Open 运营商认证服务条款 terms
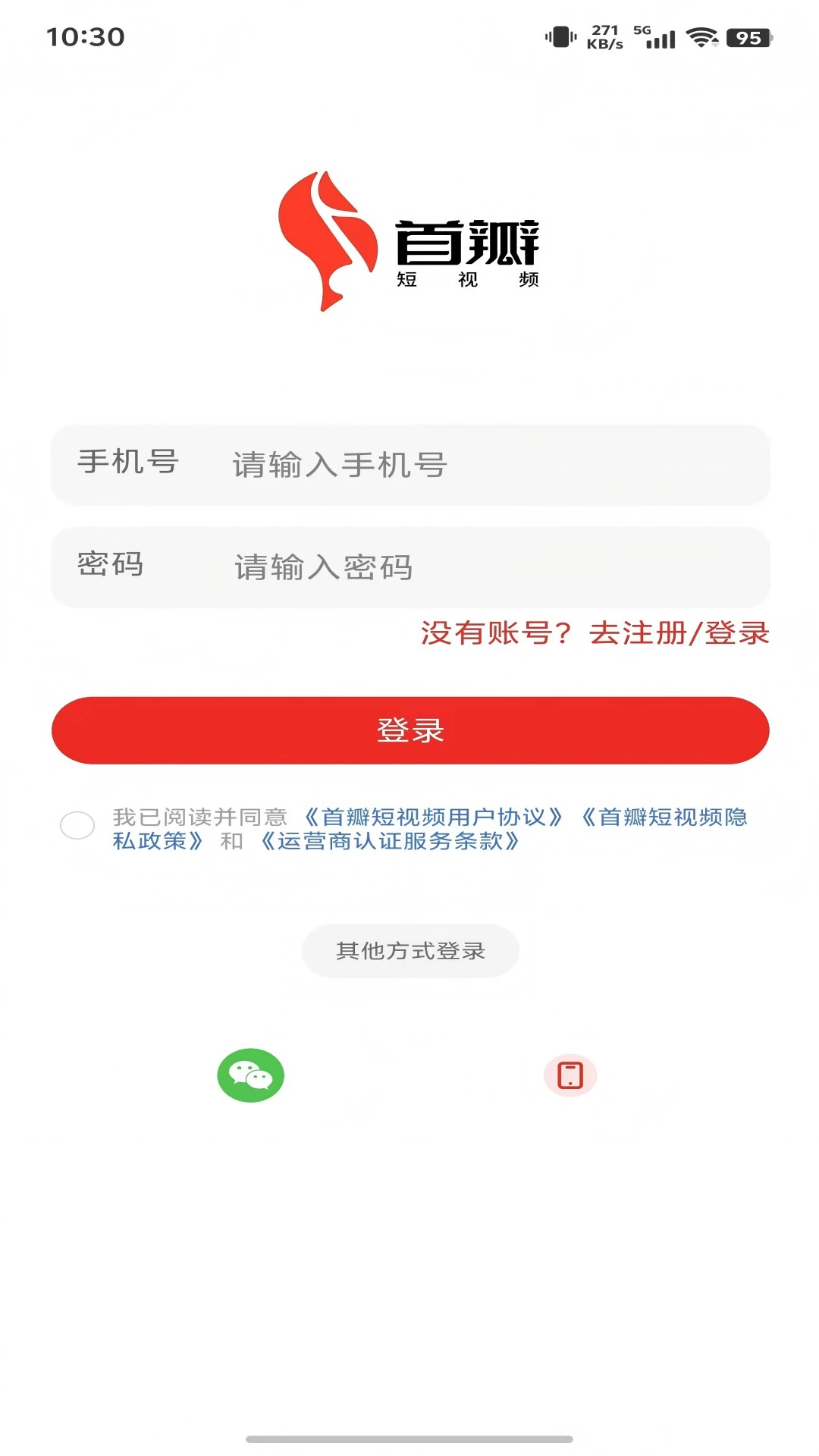819x1456 pixels. (389, 842)
